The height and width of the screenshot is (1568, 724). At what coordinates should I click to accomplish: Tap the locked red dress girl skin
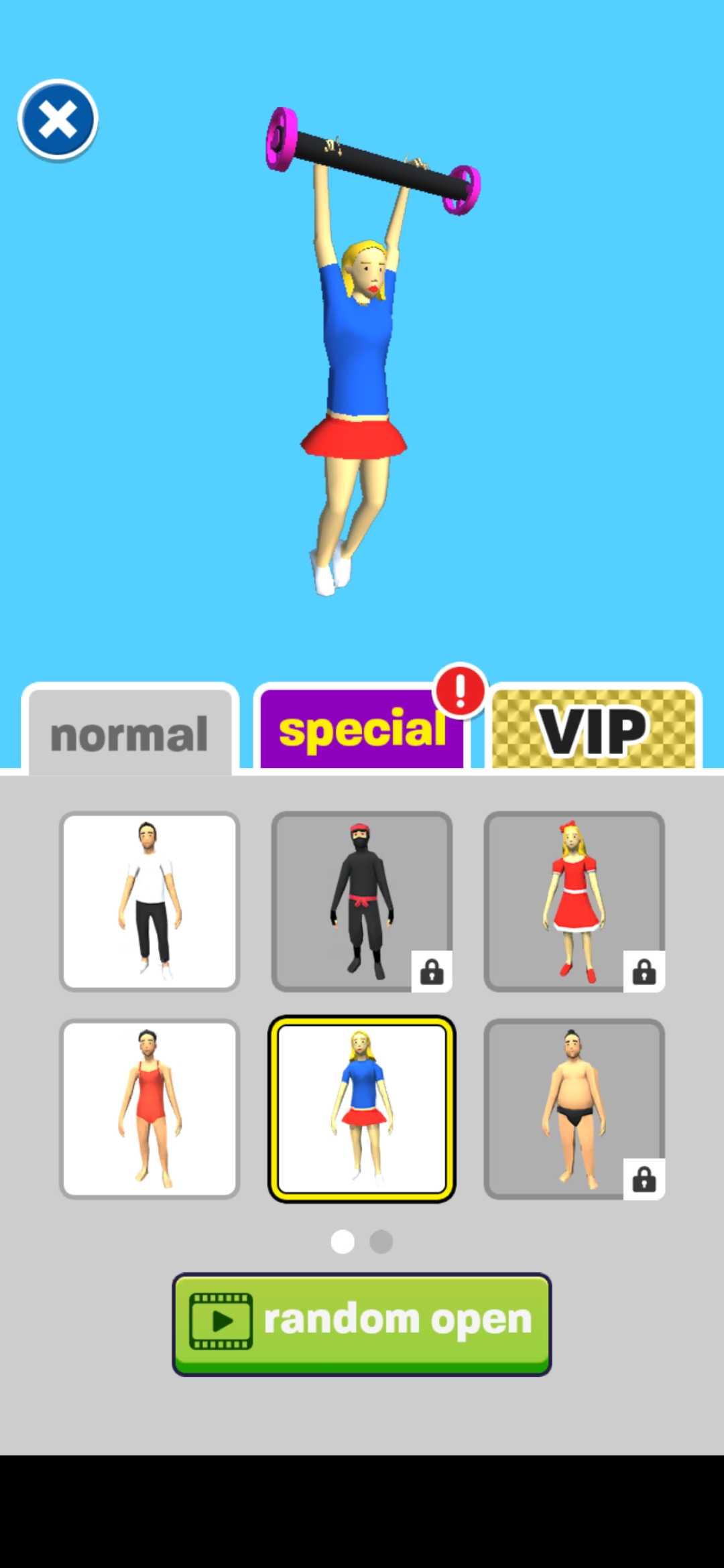point(575,901)
